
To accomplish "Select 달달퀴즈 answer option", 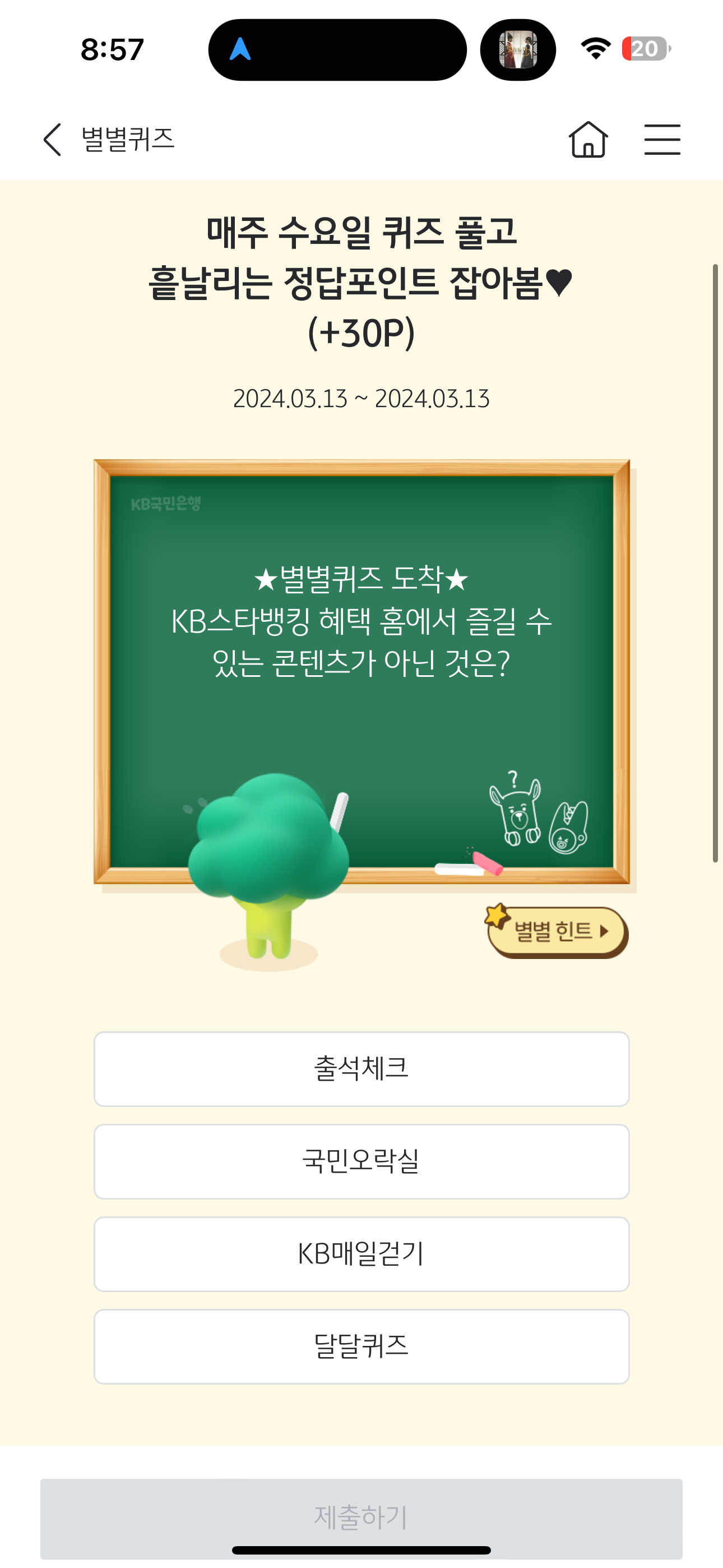I will 361,1346.
